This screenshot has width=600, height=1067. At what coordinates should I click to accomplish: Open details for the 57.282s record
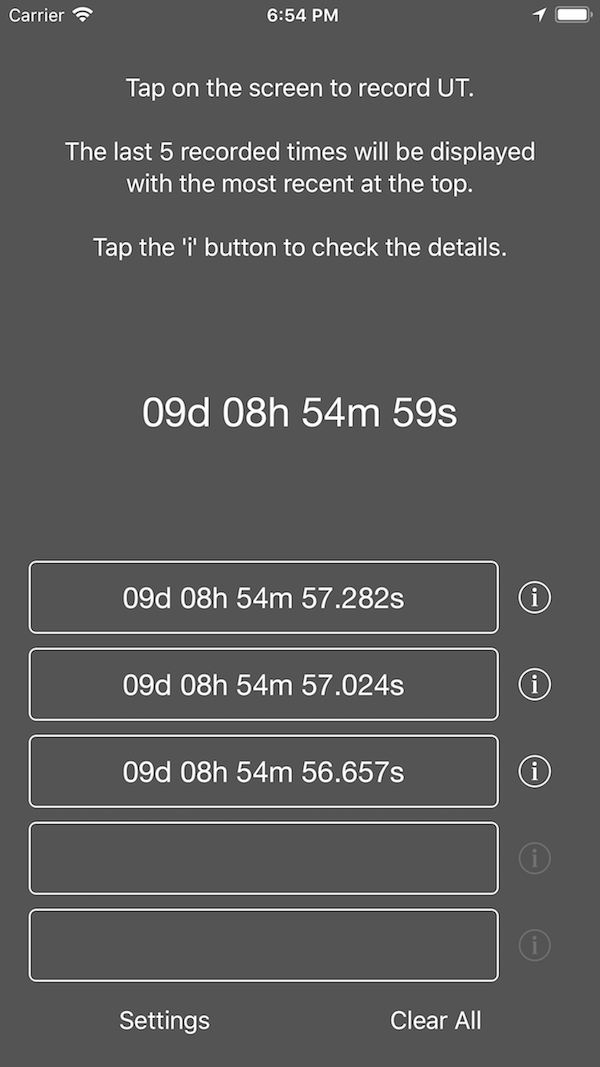click(535, 598)
